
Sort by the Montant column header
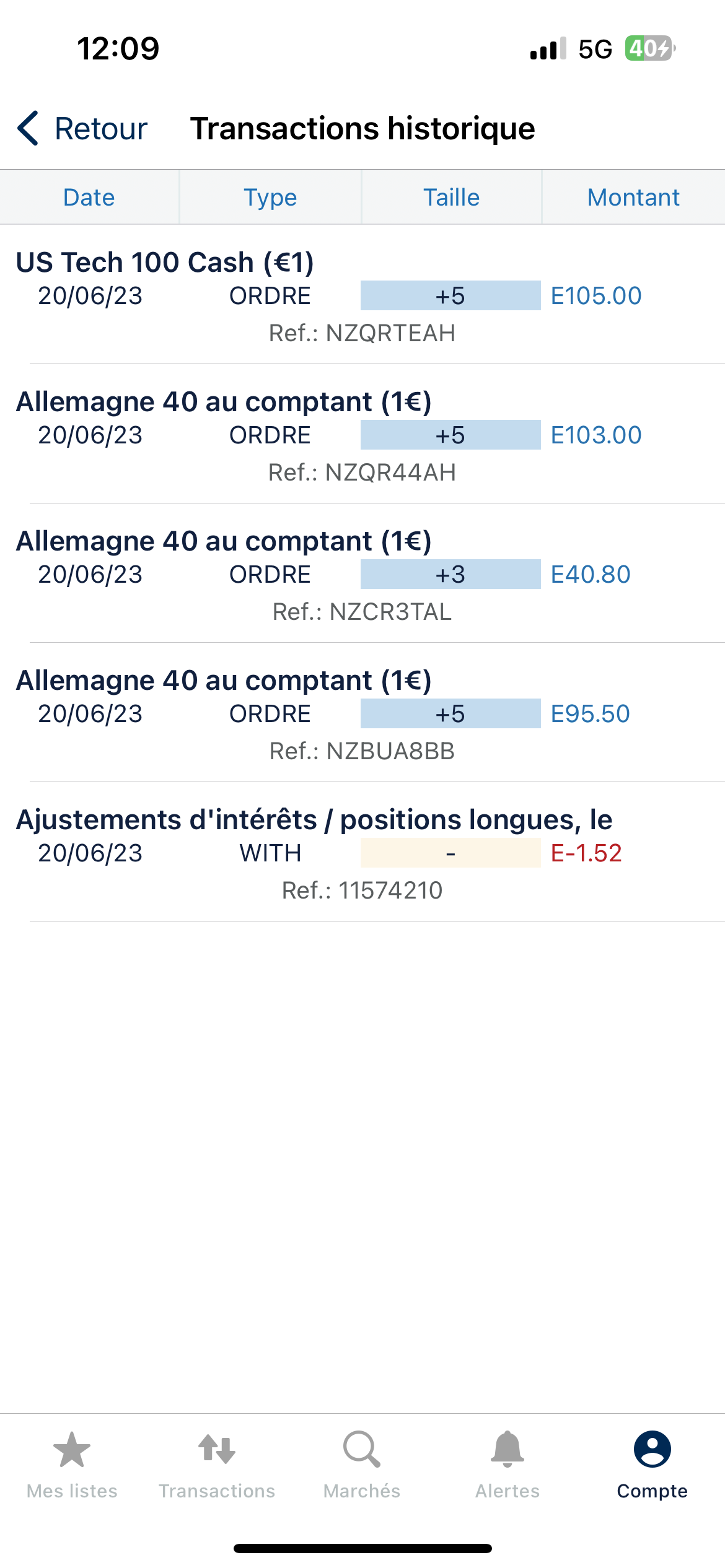[633, 198]
